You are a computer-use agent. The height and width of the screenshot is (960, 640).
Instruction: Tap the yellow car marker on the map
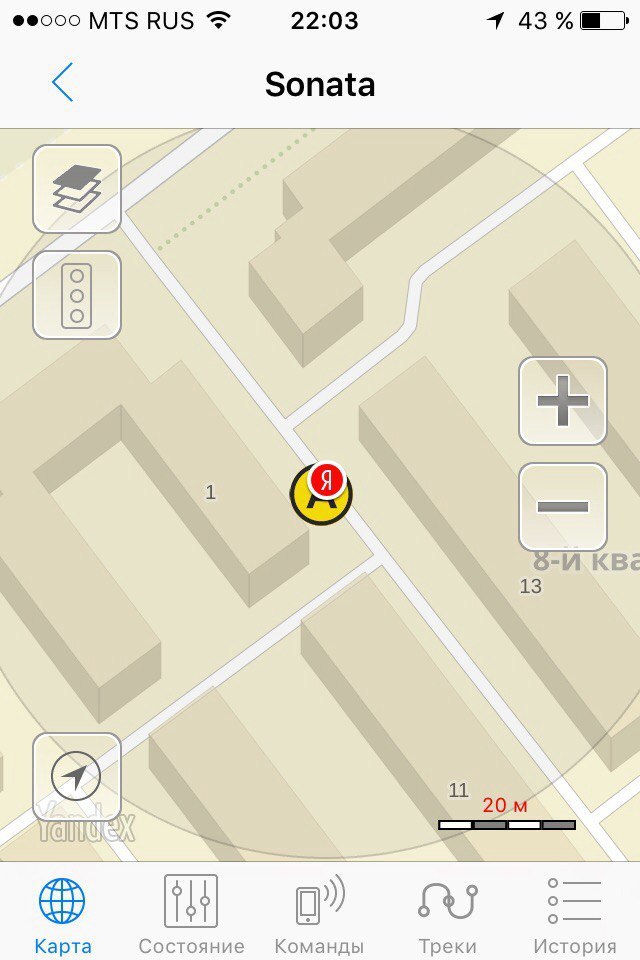point(320,495)
